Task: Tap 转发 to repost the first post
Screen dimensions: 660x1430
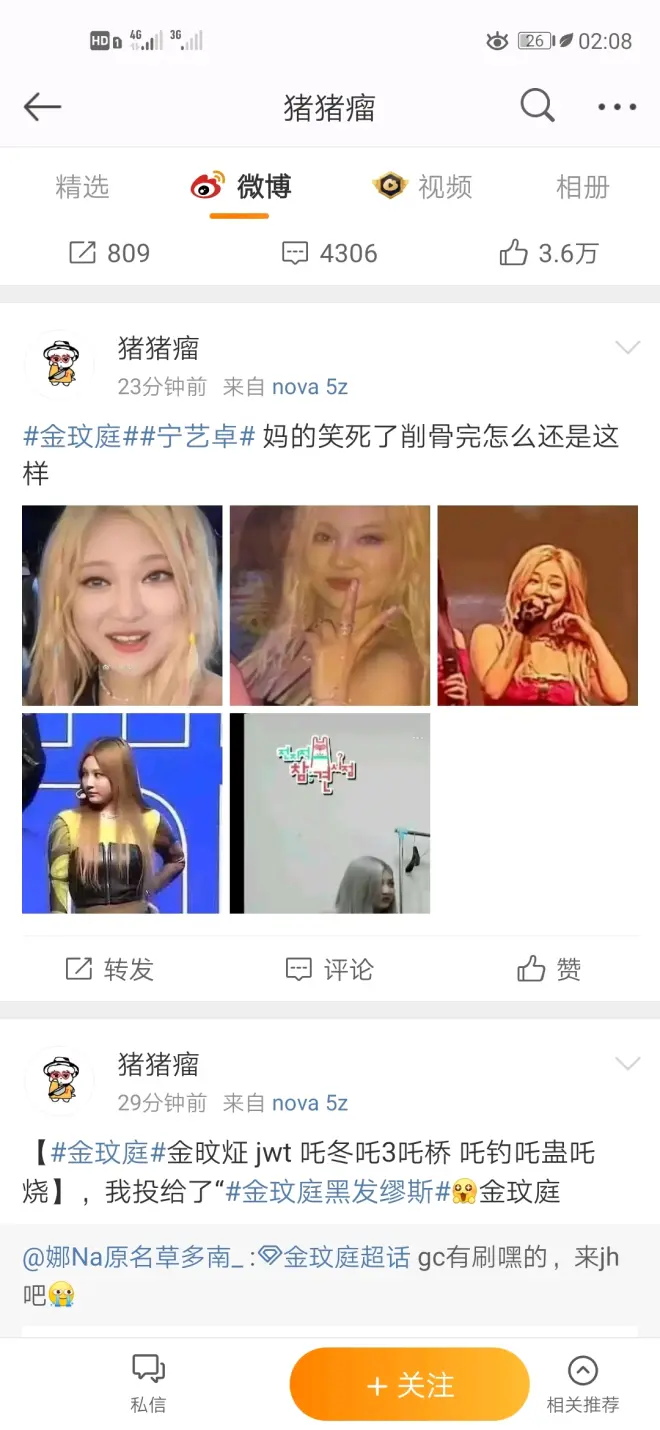Action: [110, 969]
